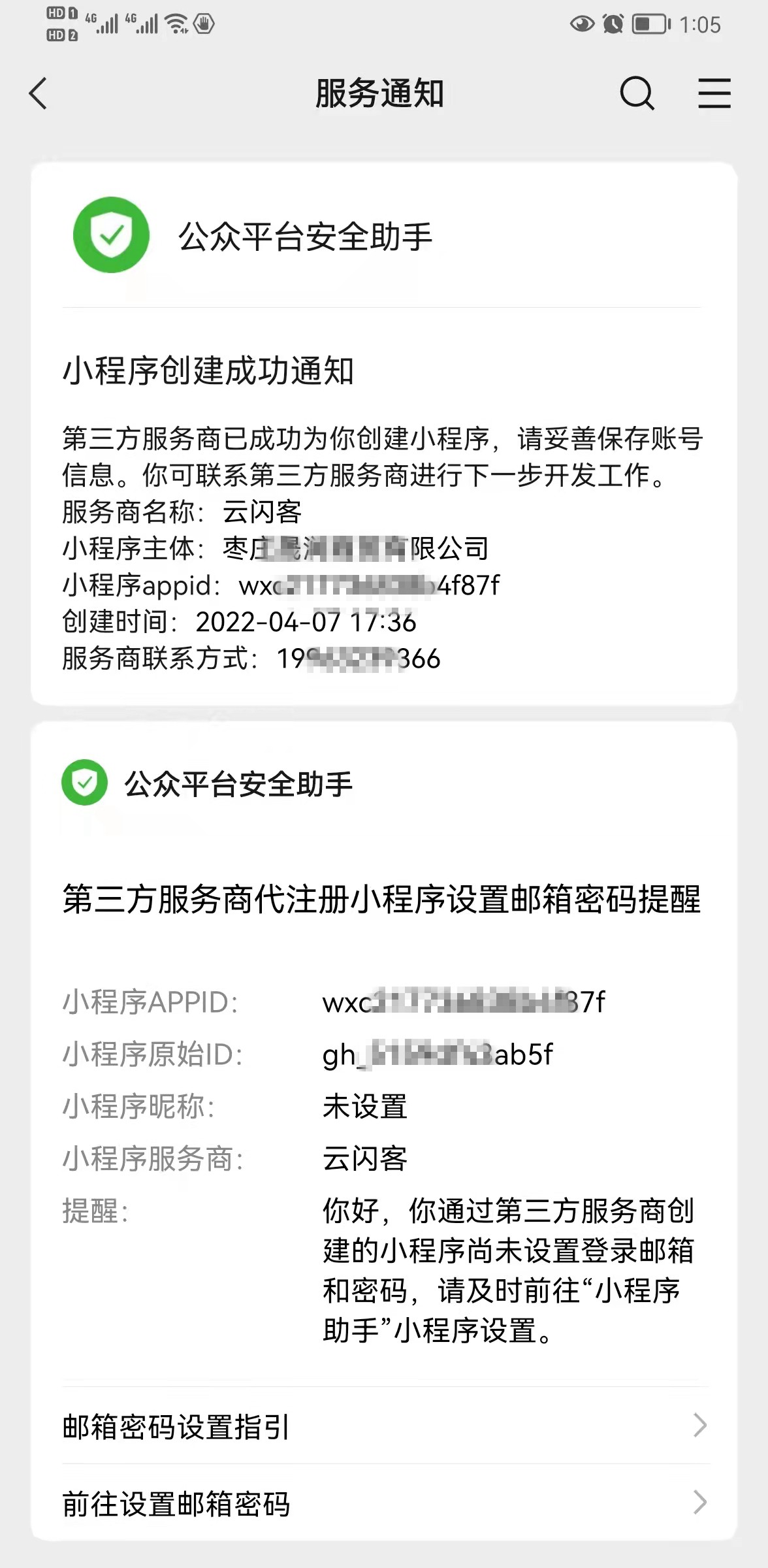The image size is (768, 1568).
Task: Open search in service notifications
Action: (x=637, y=93)
